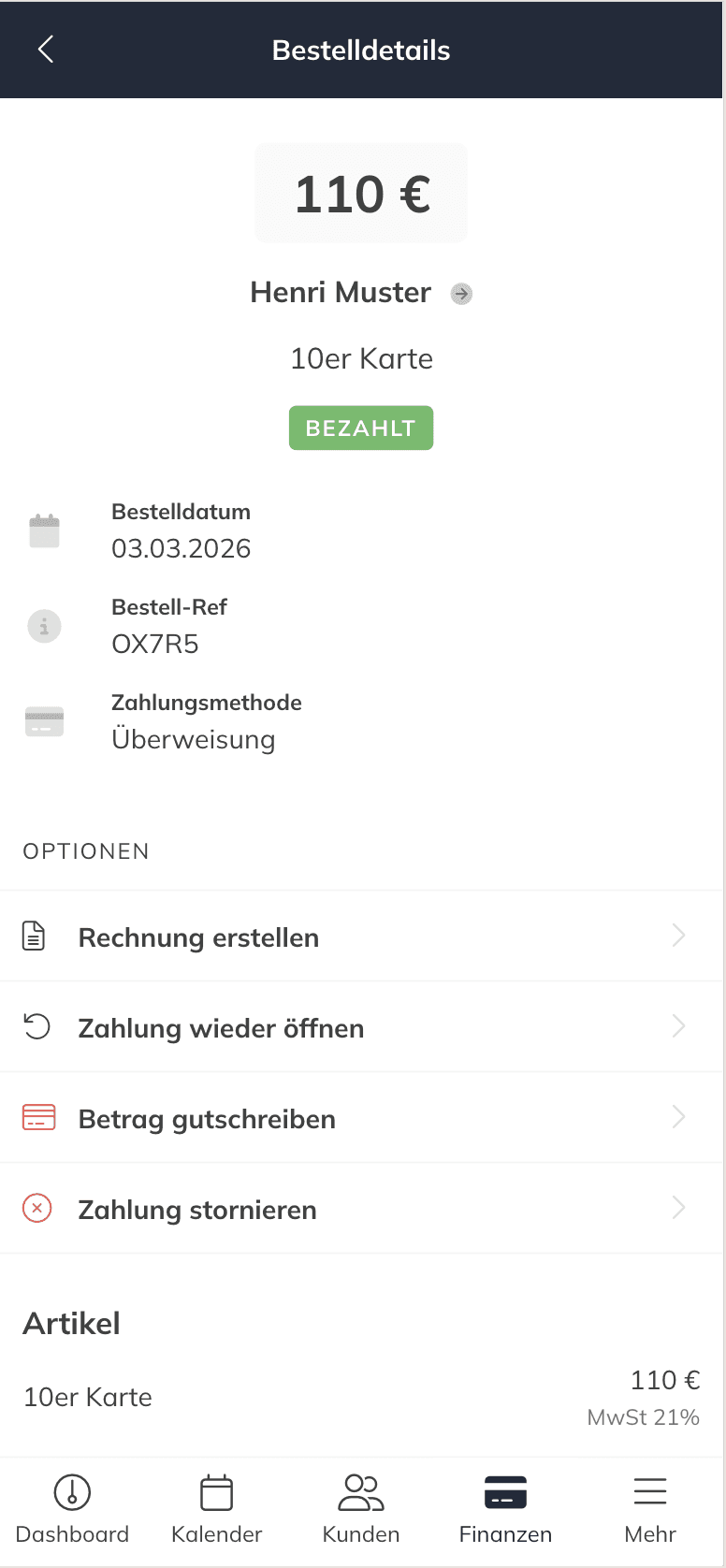Open Zahlung wieder öffnen with its chevron
Viewport: 726px width, 1568px height.
click(x=679, y=1026)
